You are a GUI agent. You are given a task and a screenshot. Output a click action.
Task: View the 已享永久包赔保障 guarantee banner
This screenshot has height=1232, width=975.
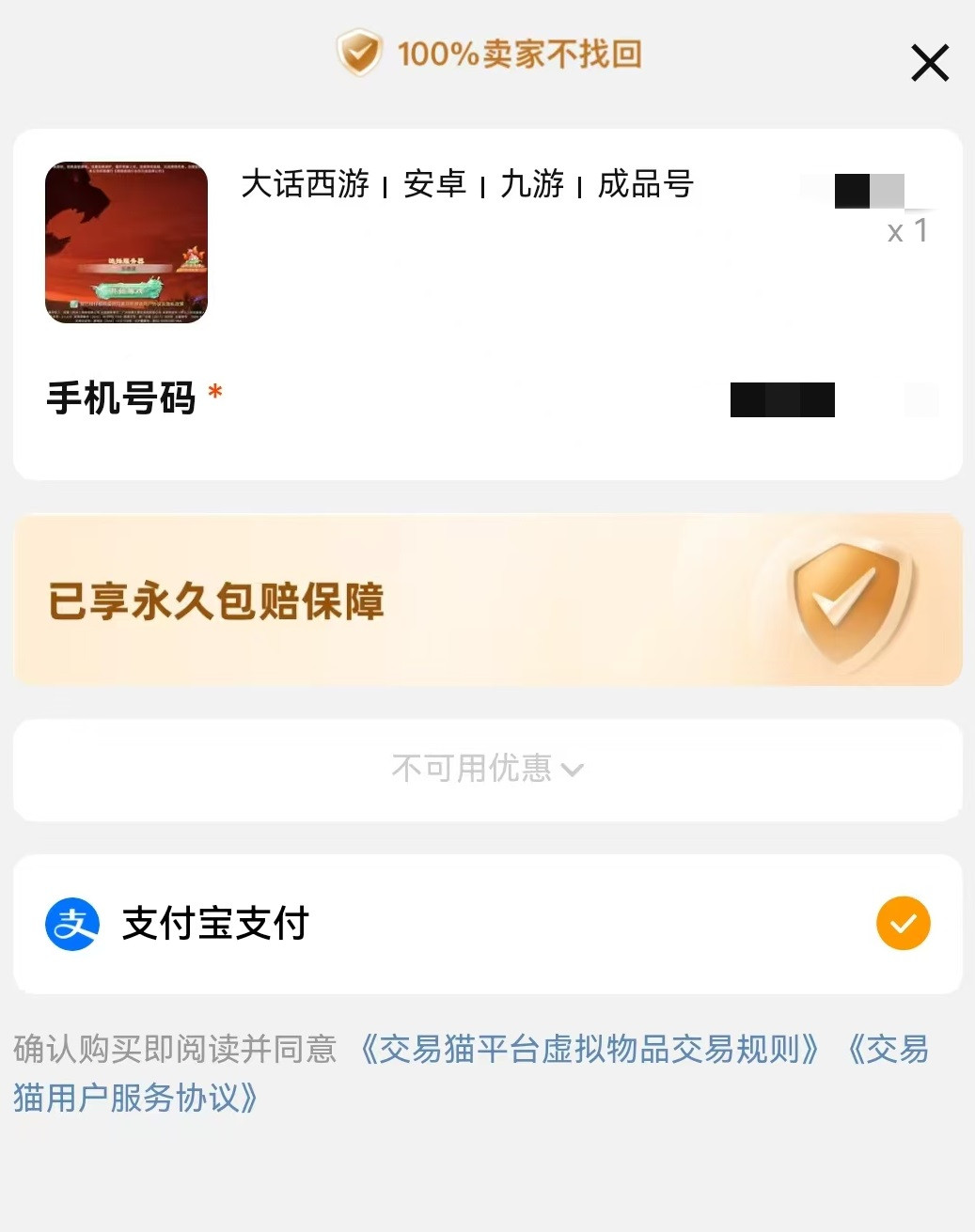pyautogui.click(x=487, y=600)
